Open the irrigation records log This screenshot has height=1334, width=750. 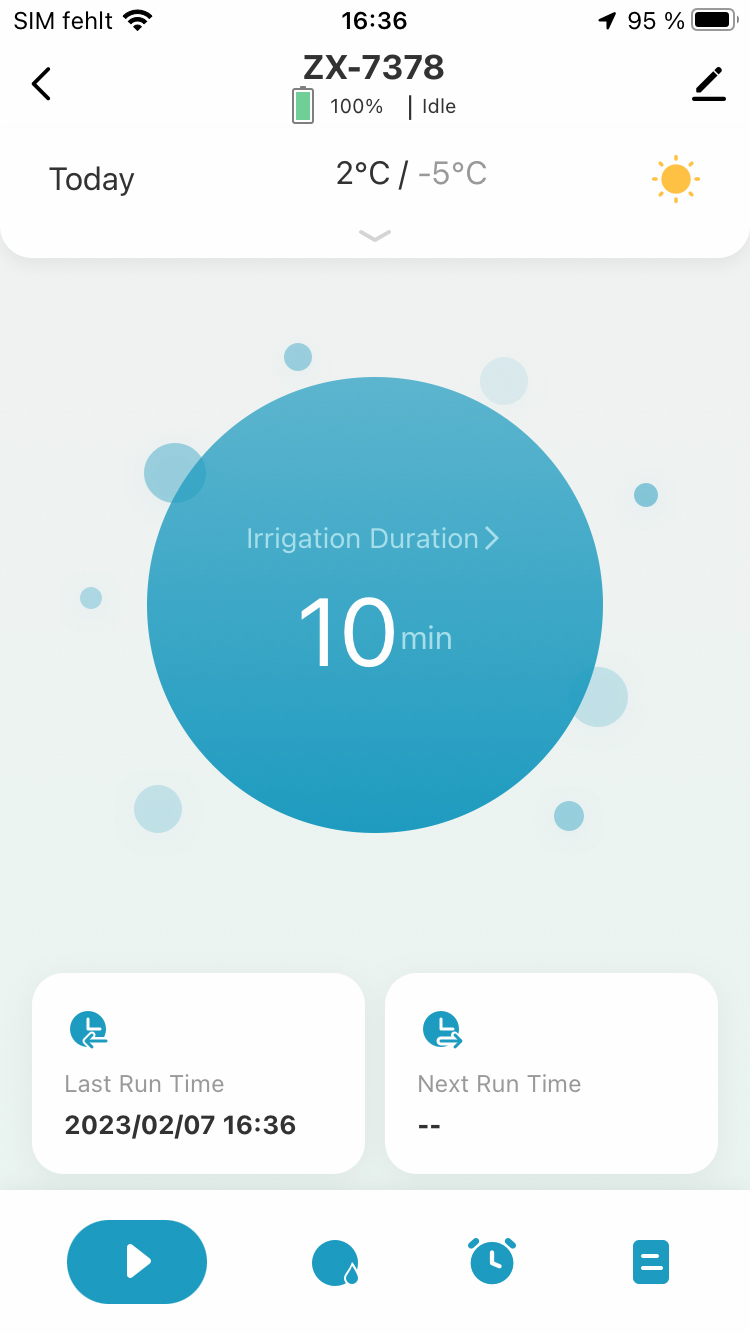(651, 1262)
